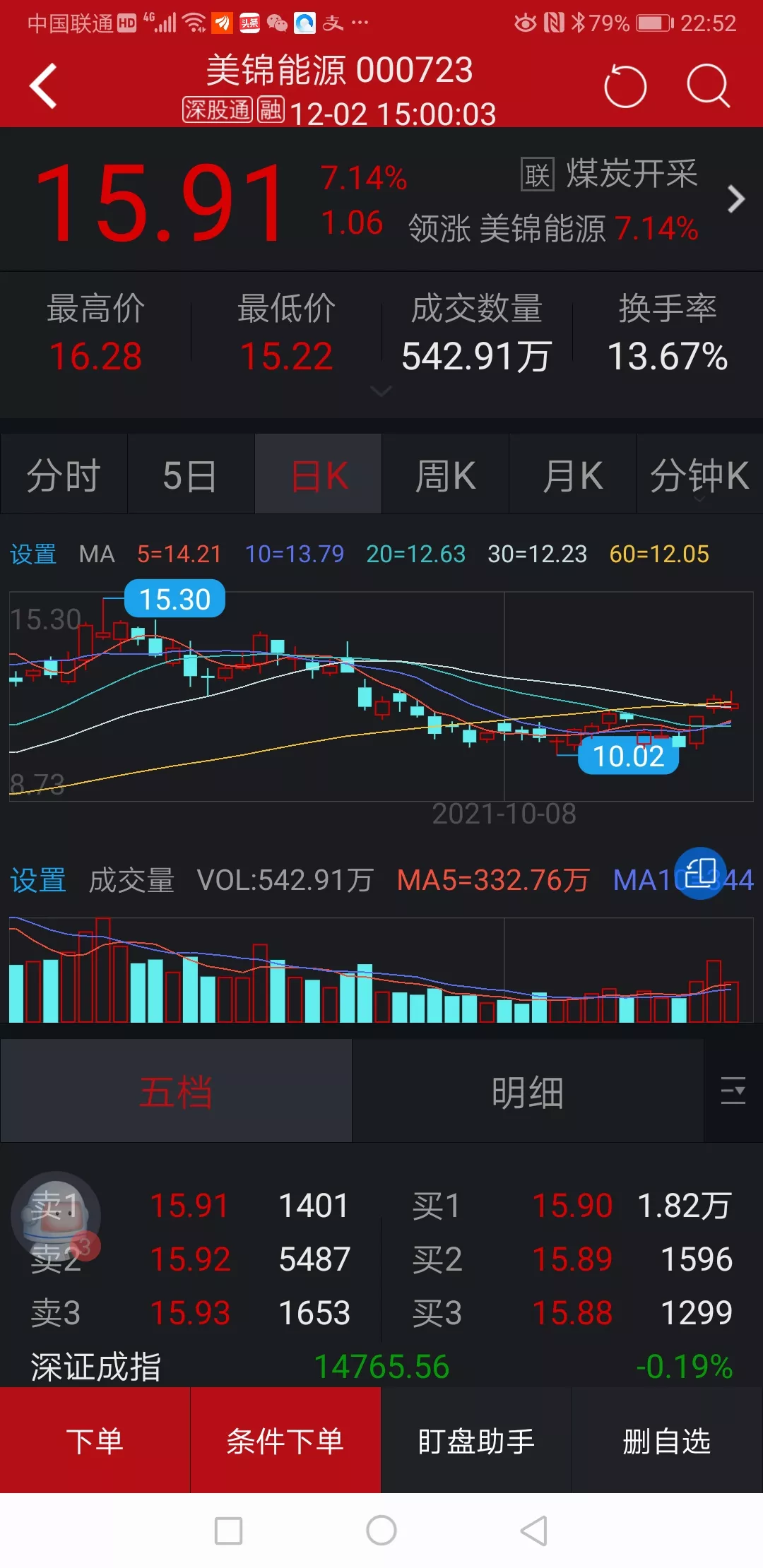
Task: Remove stock via 删自选
Action: tap(667, 1442)
